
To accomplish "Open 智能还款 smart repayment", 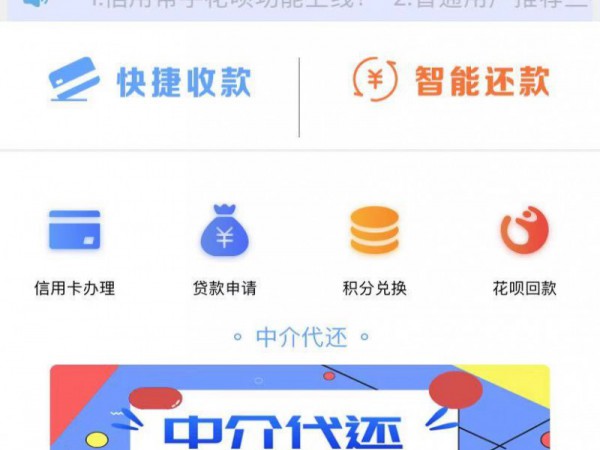I will coord(450,82).
